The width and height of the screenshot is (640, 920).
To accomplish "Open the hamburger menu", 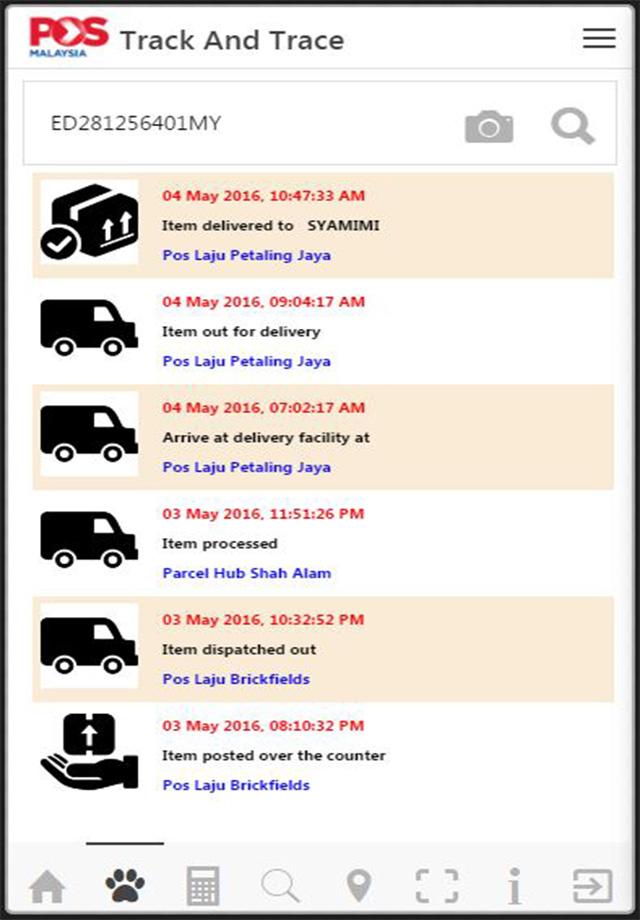I will (599, 39).
